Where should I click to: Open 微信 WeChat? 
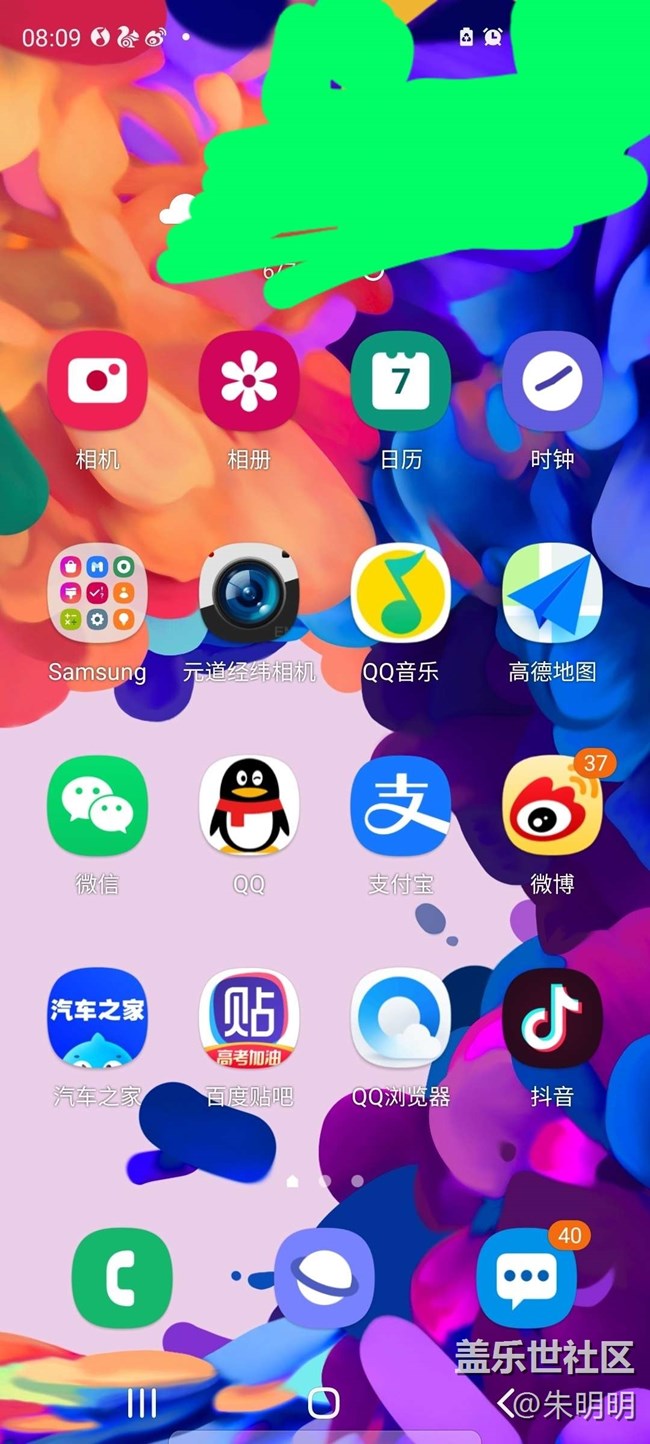pyautogui.click(x=97, y=806)
